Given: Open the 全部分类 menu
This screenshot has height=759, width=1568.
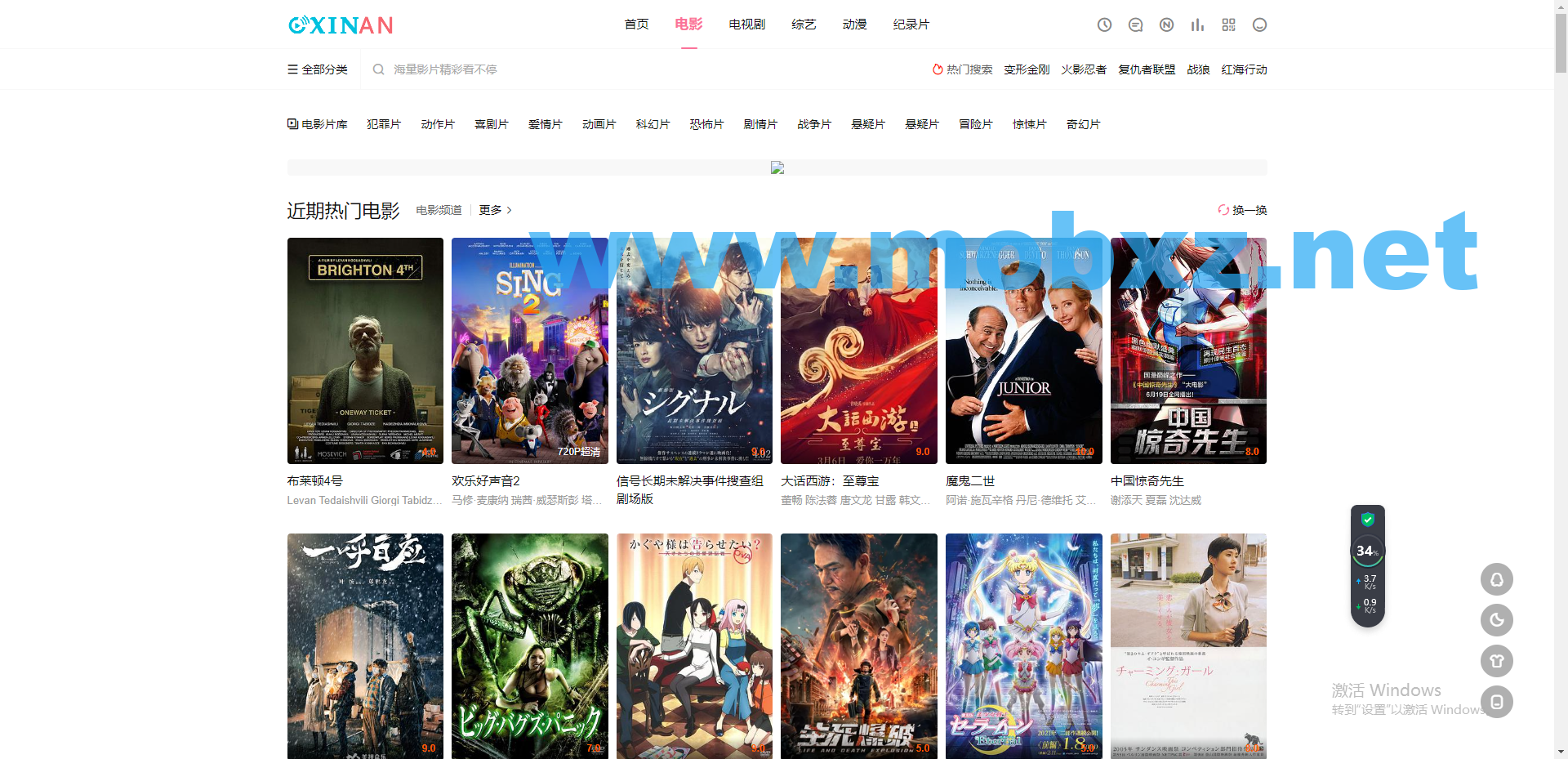Looking at the screenshot, I should pos(318,69).
